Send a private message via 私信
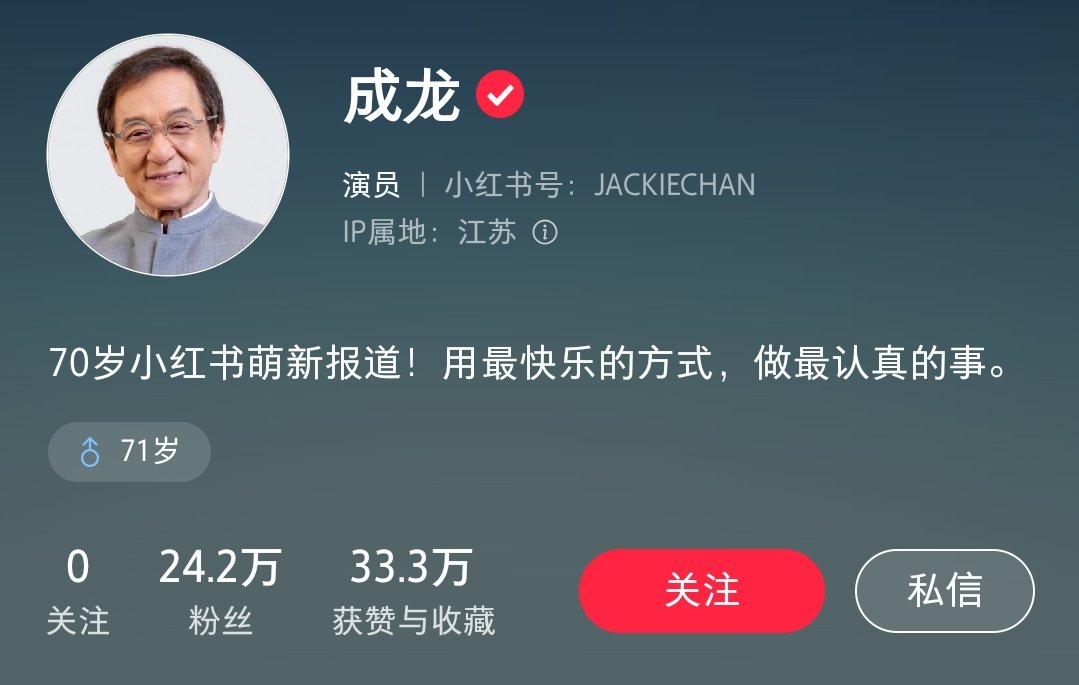This screenshot has height=685, width=1079. pos(944,590)
